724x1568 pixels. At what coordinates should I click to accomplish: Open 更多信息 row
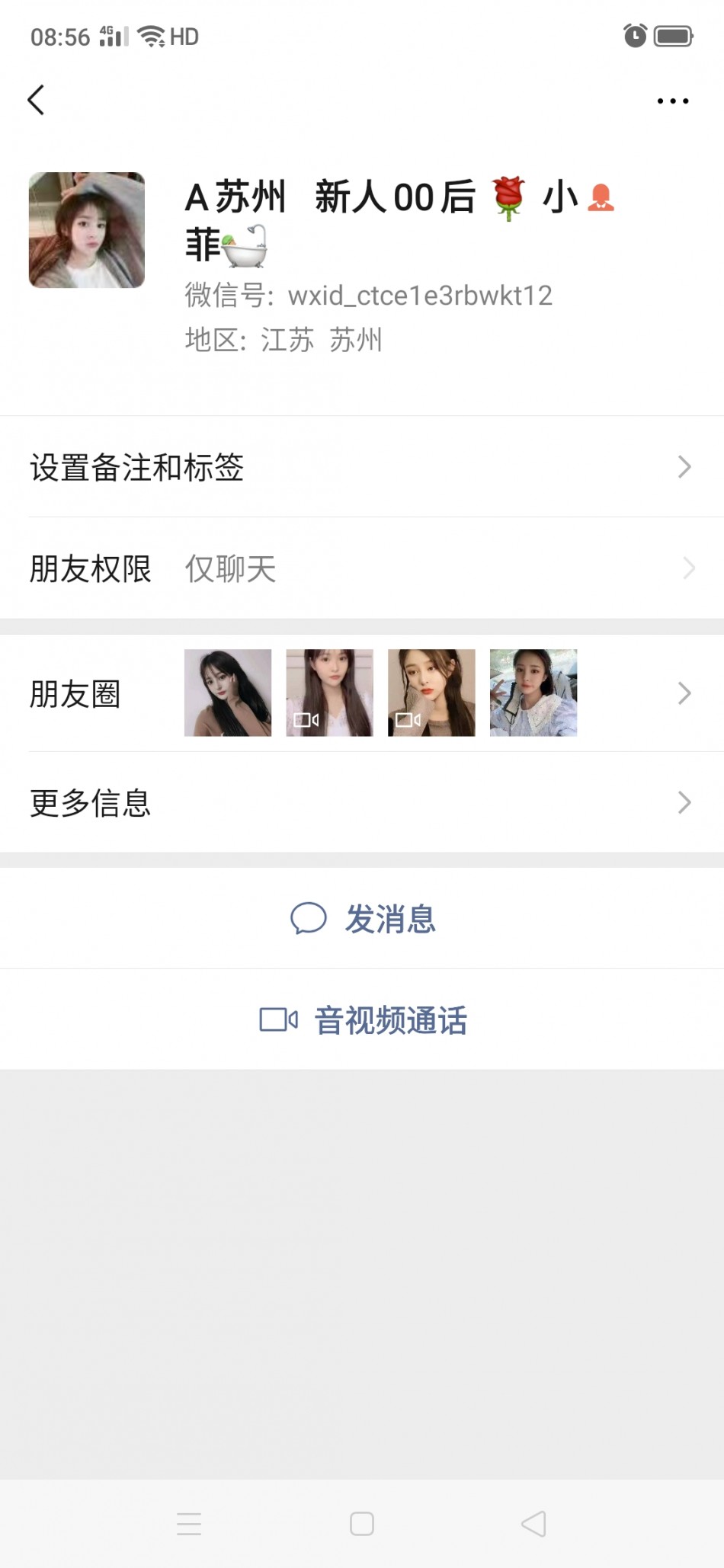[x=362, y=802]
